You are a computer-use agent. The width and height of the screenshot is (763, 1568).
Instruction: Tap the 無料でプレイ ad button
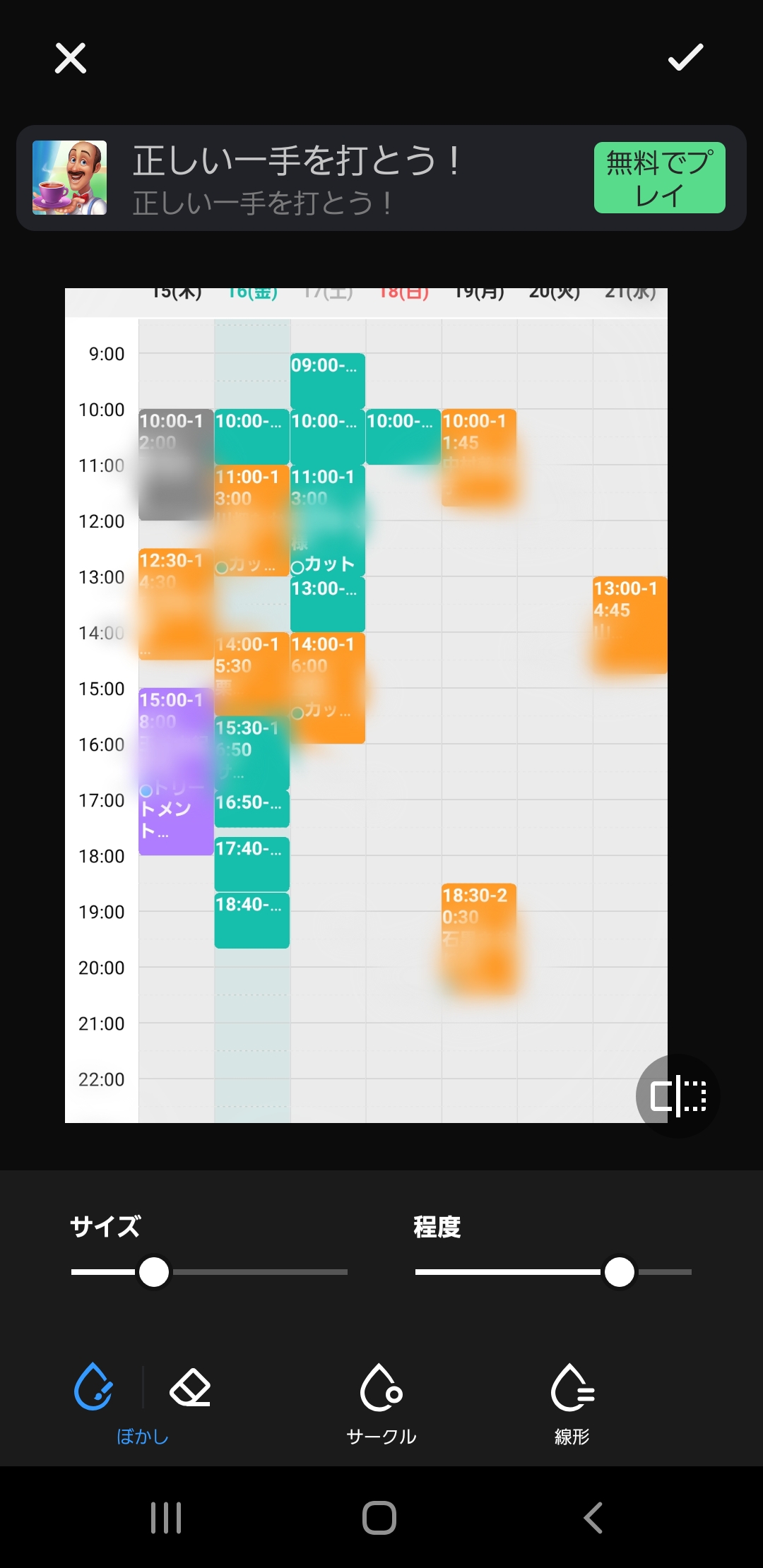coord(659,178)
